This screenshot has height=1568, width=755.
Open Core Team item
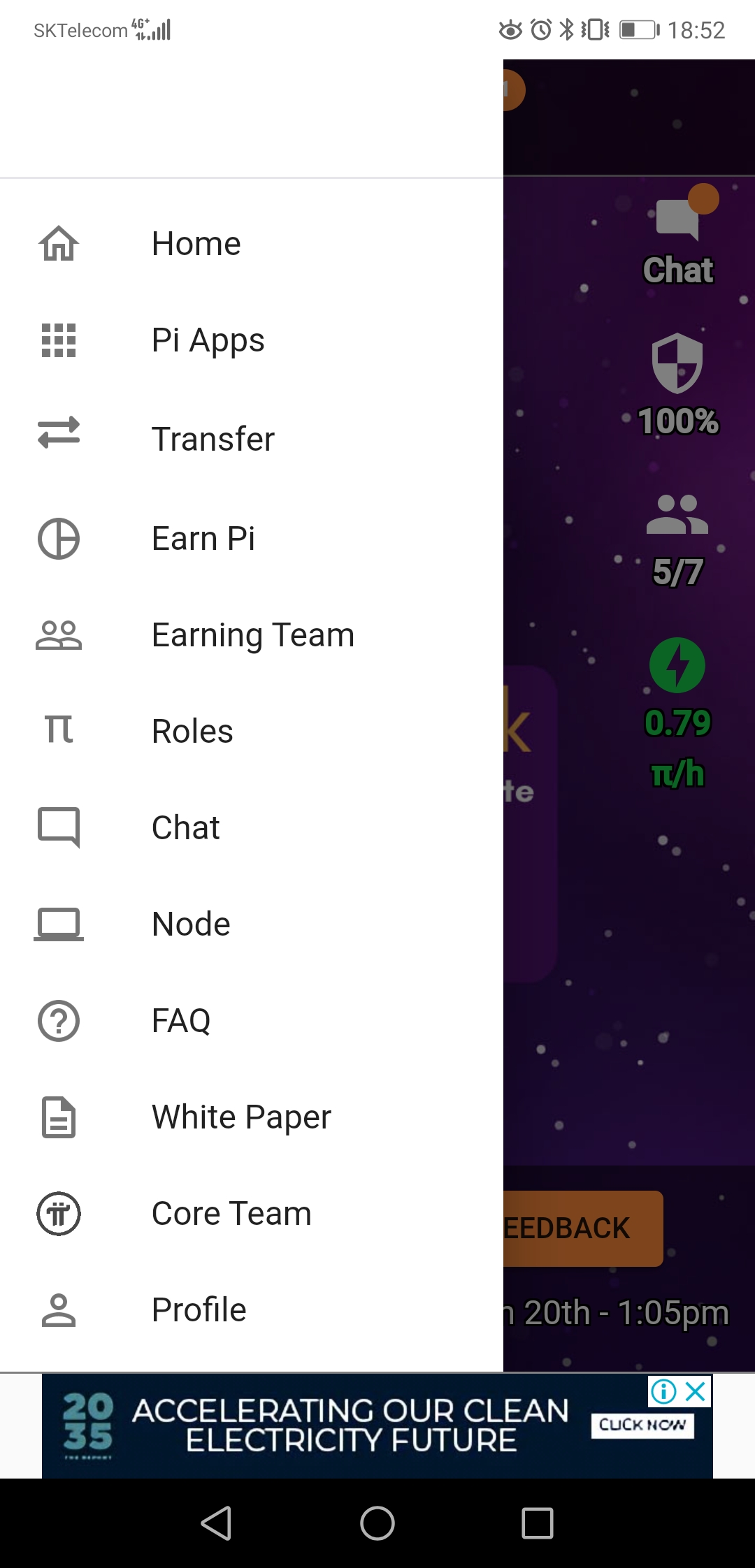[x=252, y=1214]
